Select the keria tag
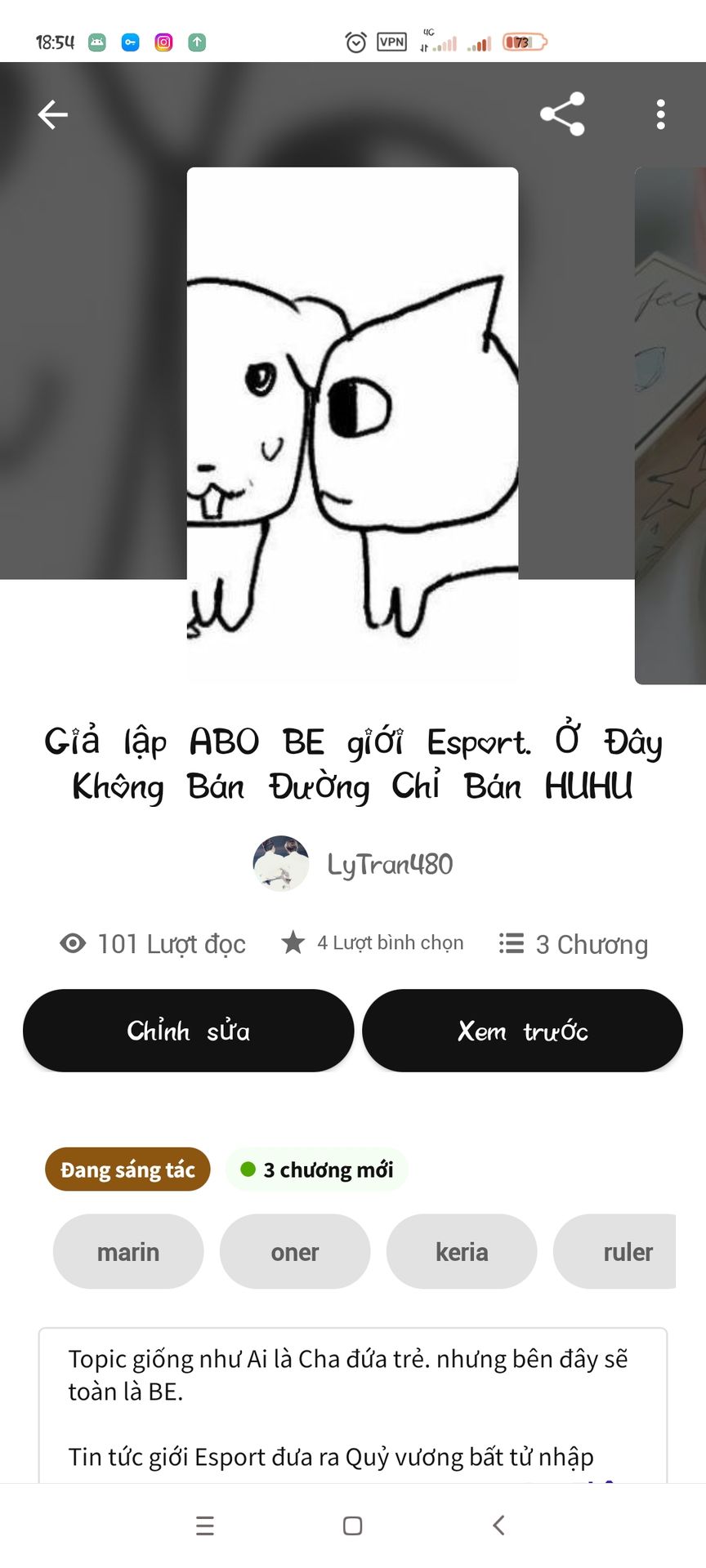The image size is (706, 1568). [462, 1251]
